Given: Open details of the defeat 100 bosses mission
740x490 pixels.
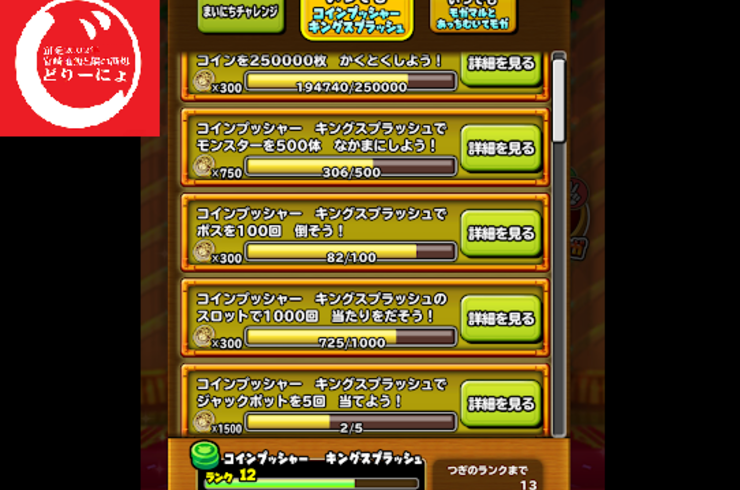Looking at the screenshot, I should 502,234.
